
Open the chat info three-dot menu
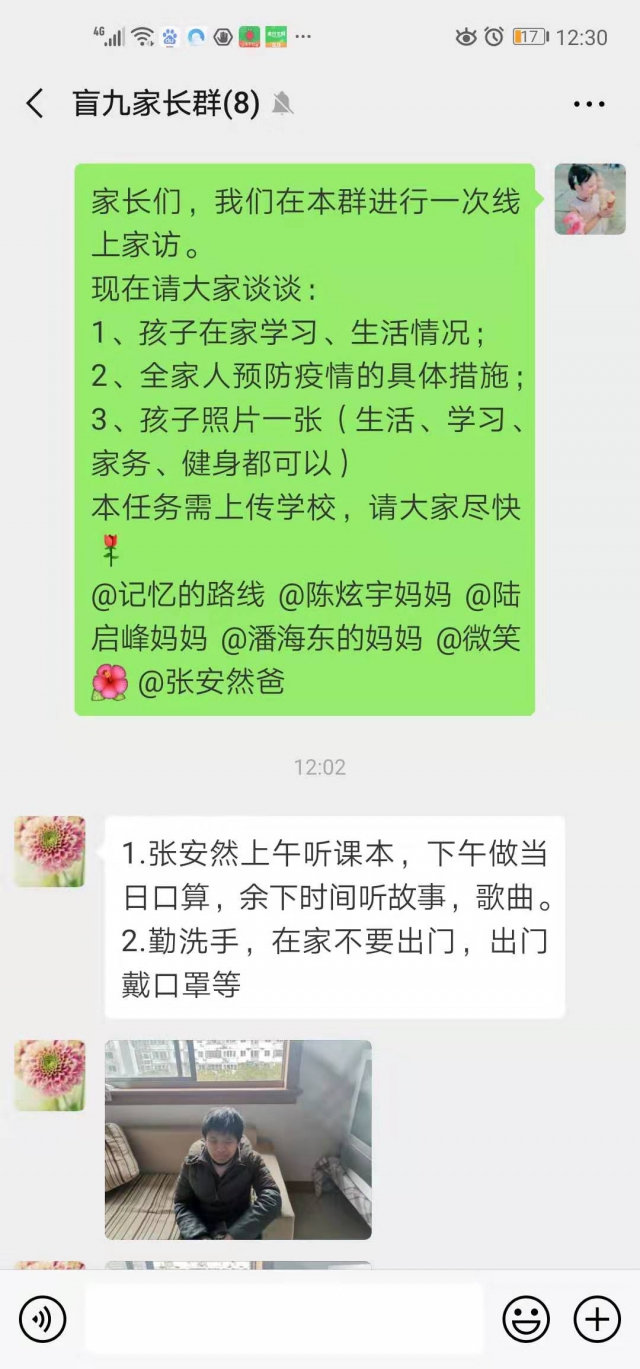click(x=589, y=104)
